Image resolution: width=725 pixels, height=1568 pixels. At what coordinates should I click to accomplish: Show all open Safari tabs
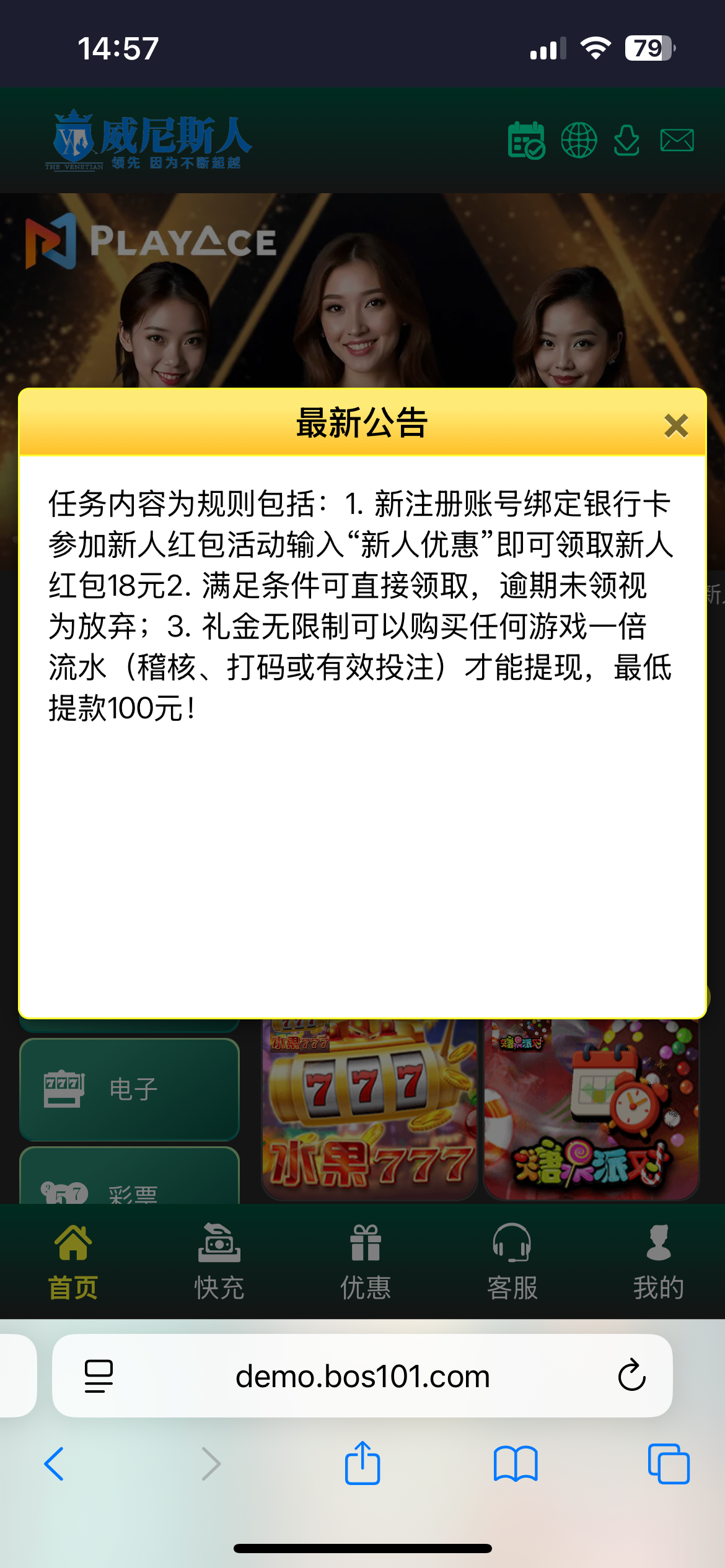click(x=668, y=1464)
